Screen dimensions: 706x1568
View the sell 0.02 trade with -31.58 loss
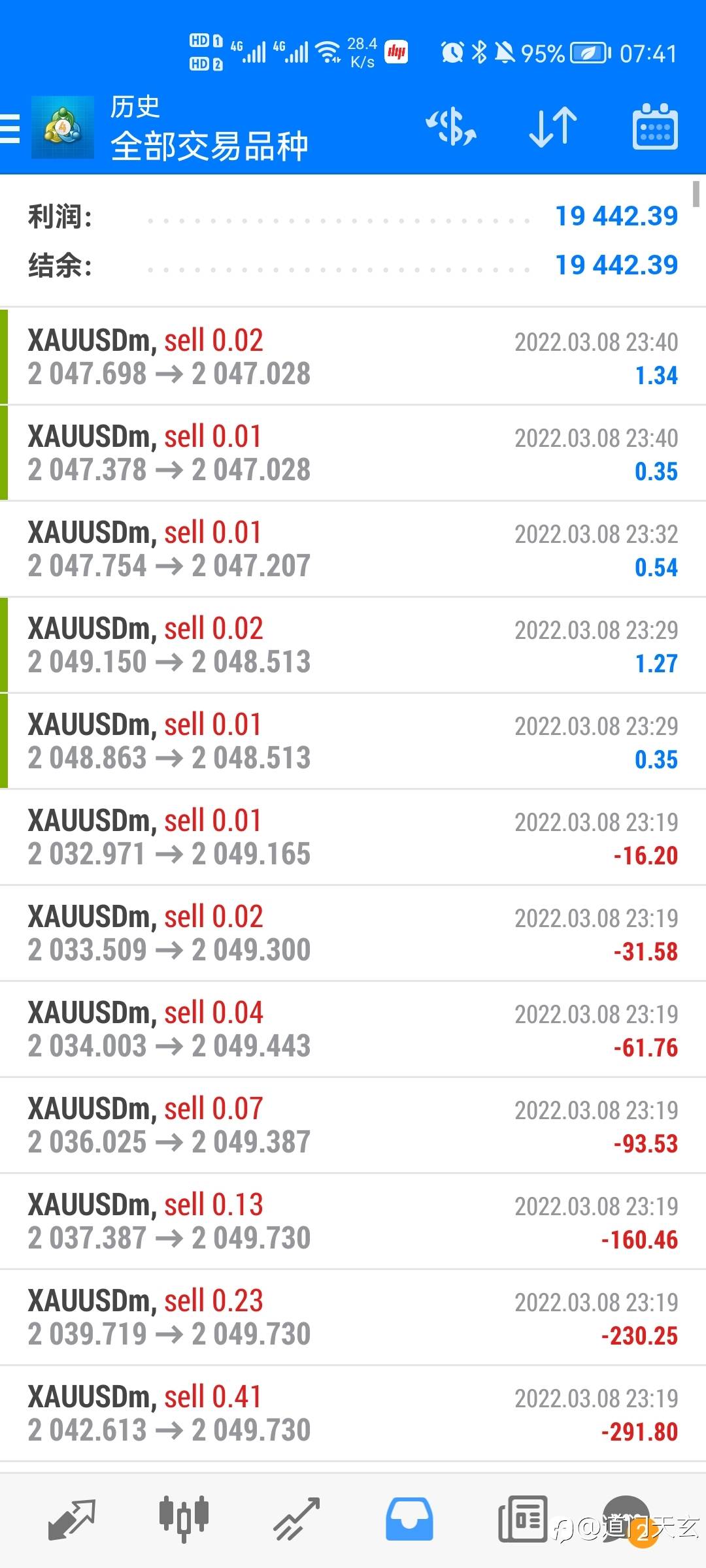click(x=353, y=933)
